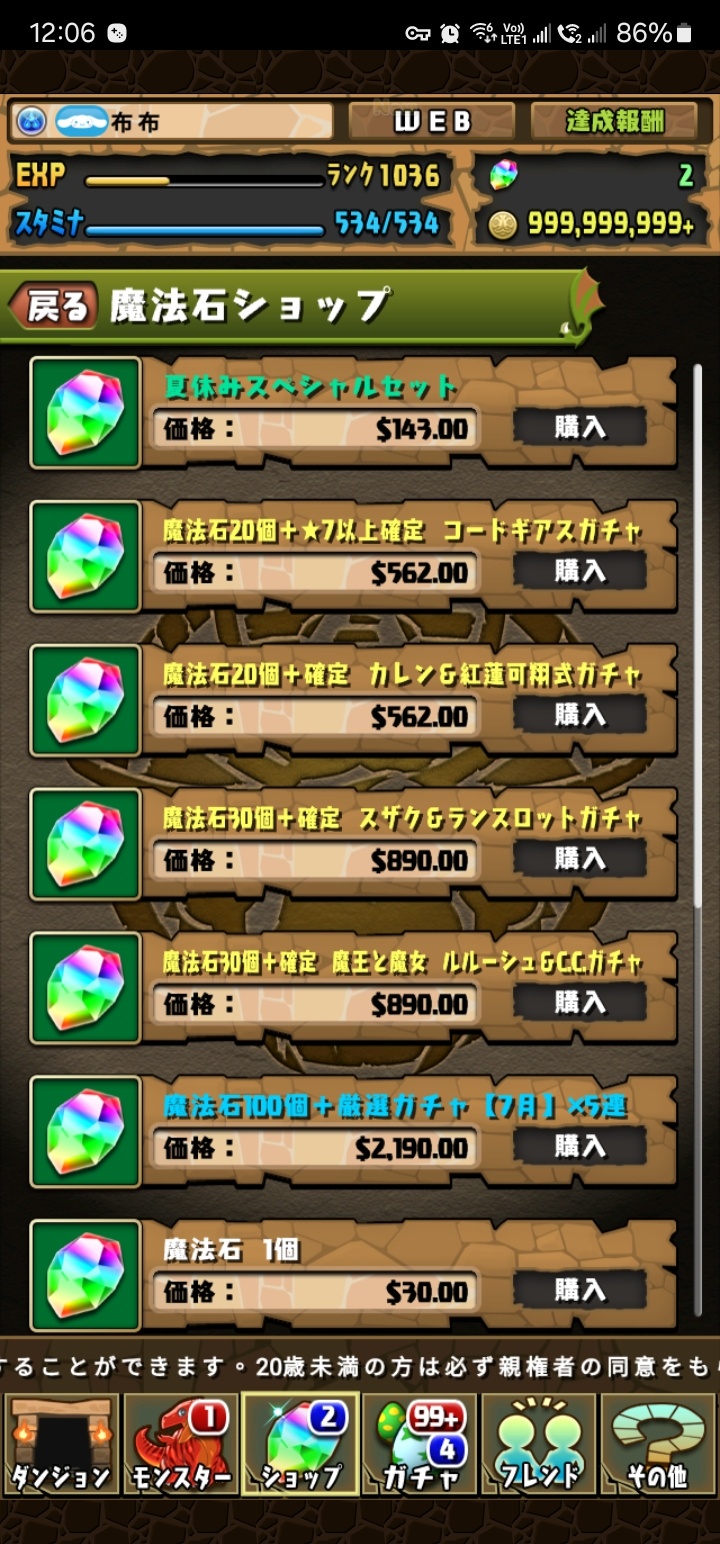The width and height of the screenshot is (720, 1544).
Task: Open 達成報酬 achievement rewards
Action: [x=615, y=122]
